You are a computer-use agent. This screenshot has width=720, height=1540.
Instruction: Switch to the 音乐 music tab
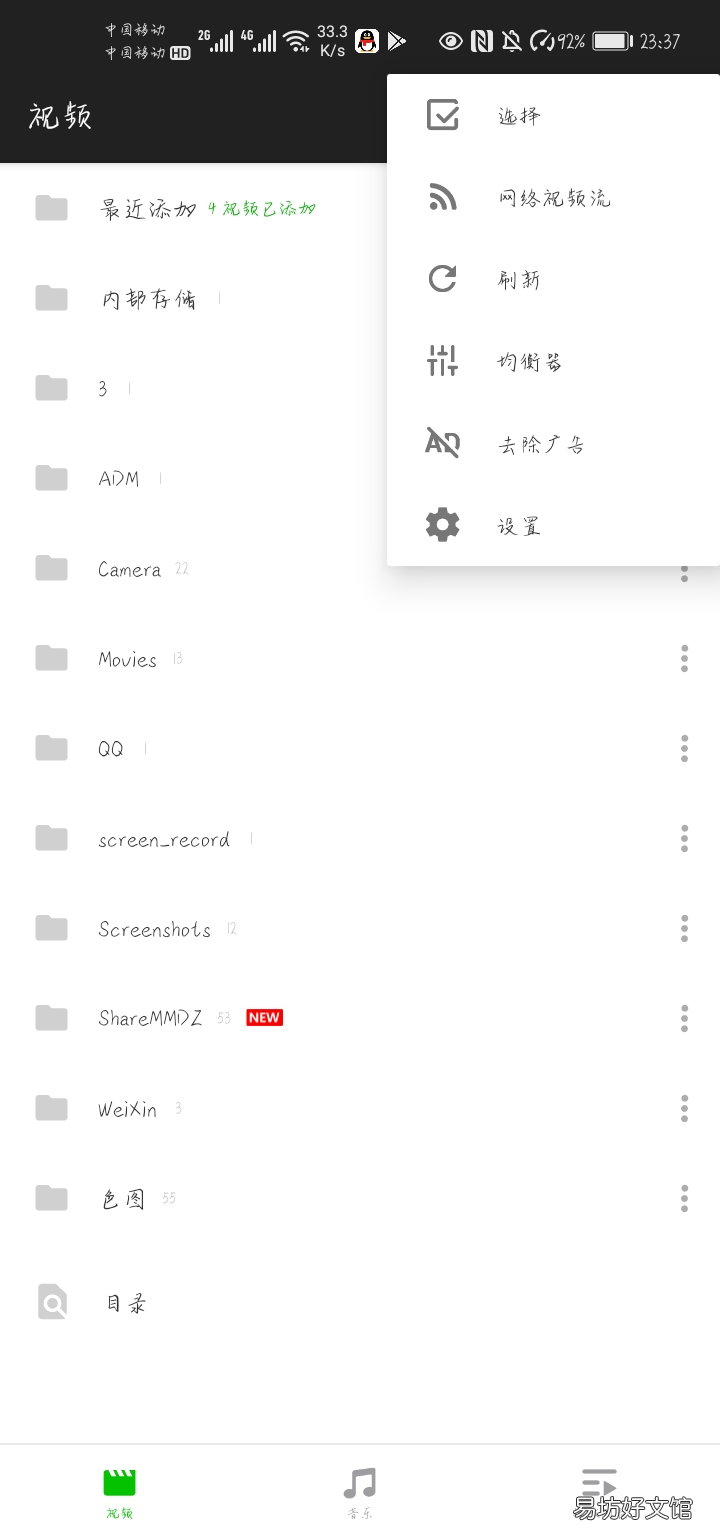coord(360,1492)
